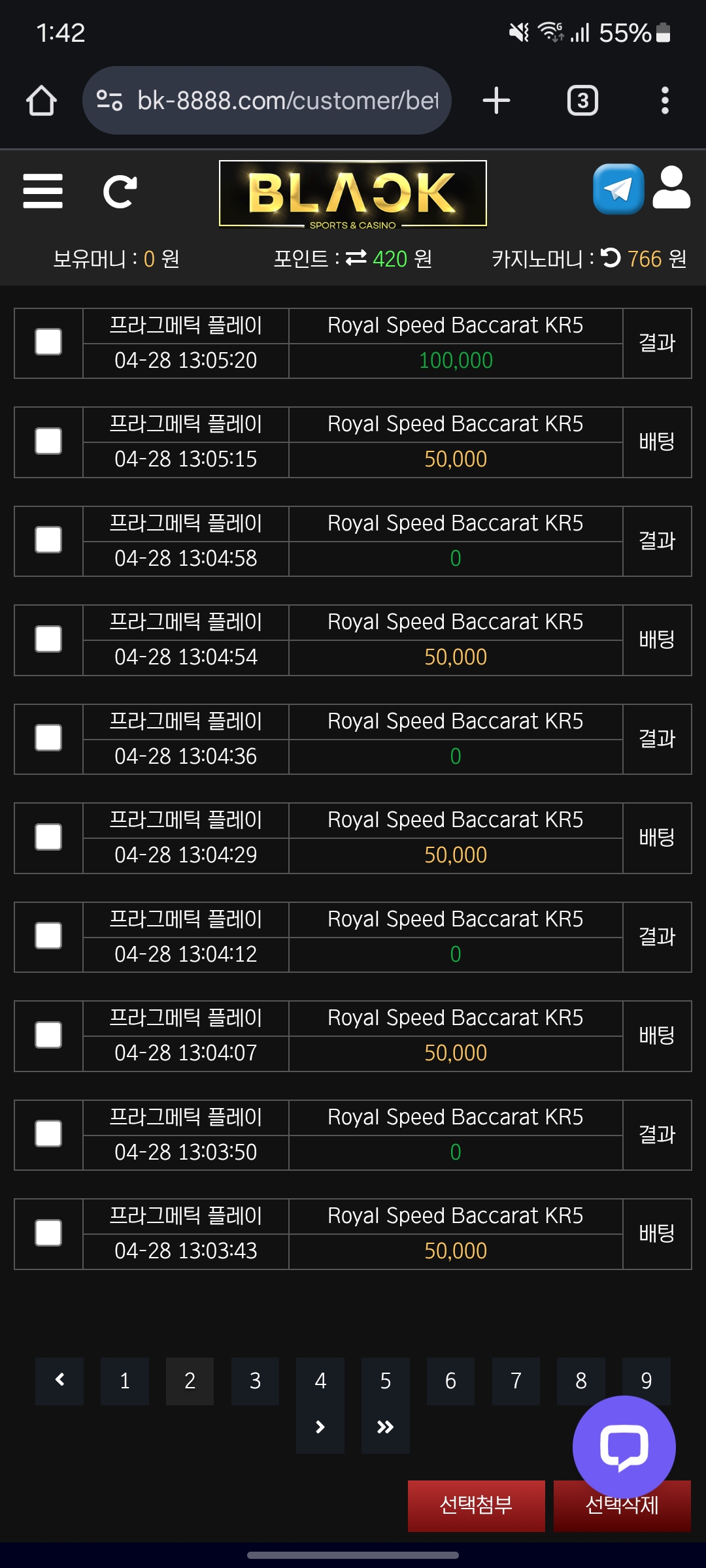Tap the page refresh icon

point(120,191)
